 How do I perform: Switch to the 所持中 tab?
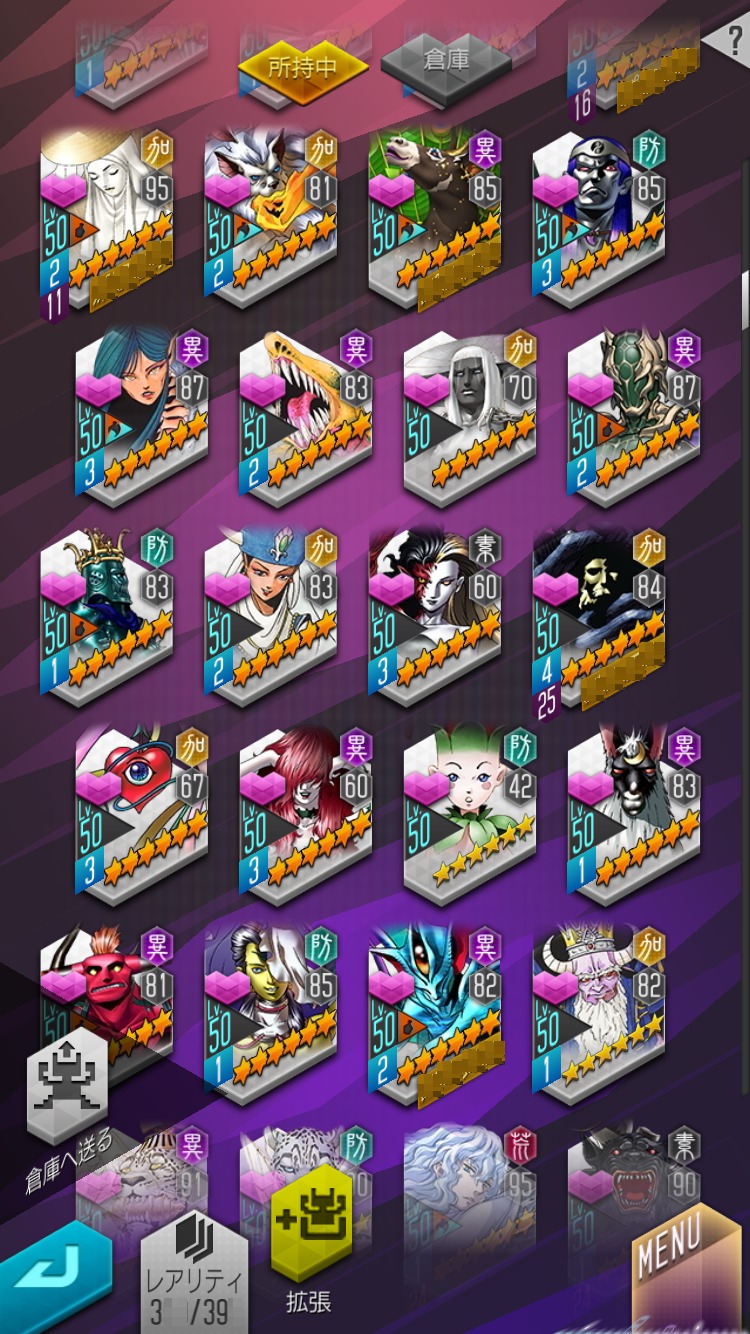coord(302,66)
